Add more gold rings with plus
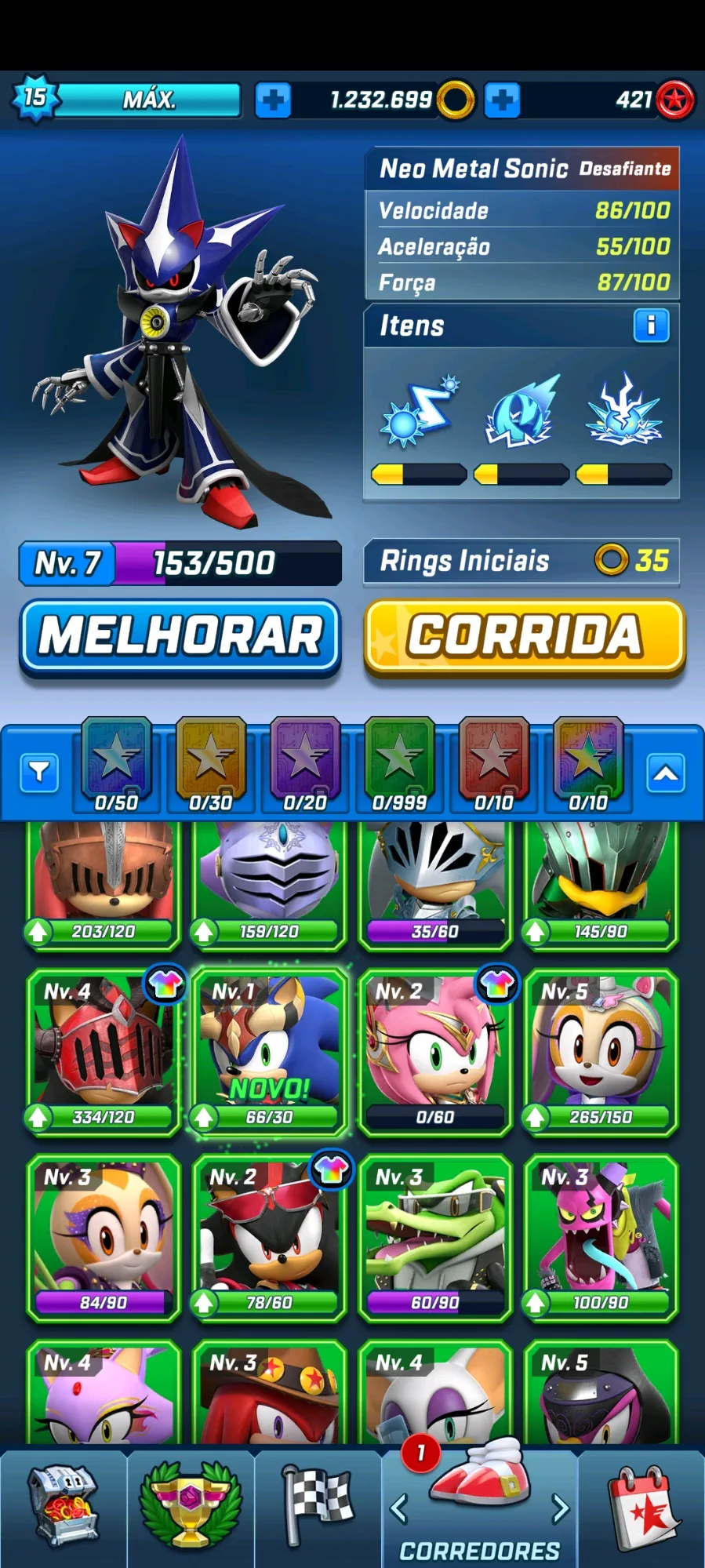This screenshot has width=705, height=1568. pos(273,100)
